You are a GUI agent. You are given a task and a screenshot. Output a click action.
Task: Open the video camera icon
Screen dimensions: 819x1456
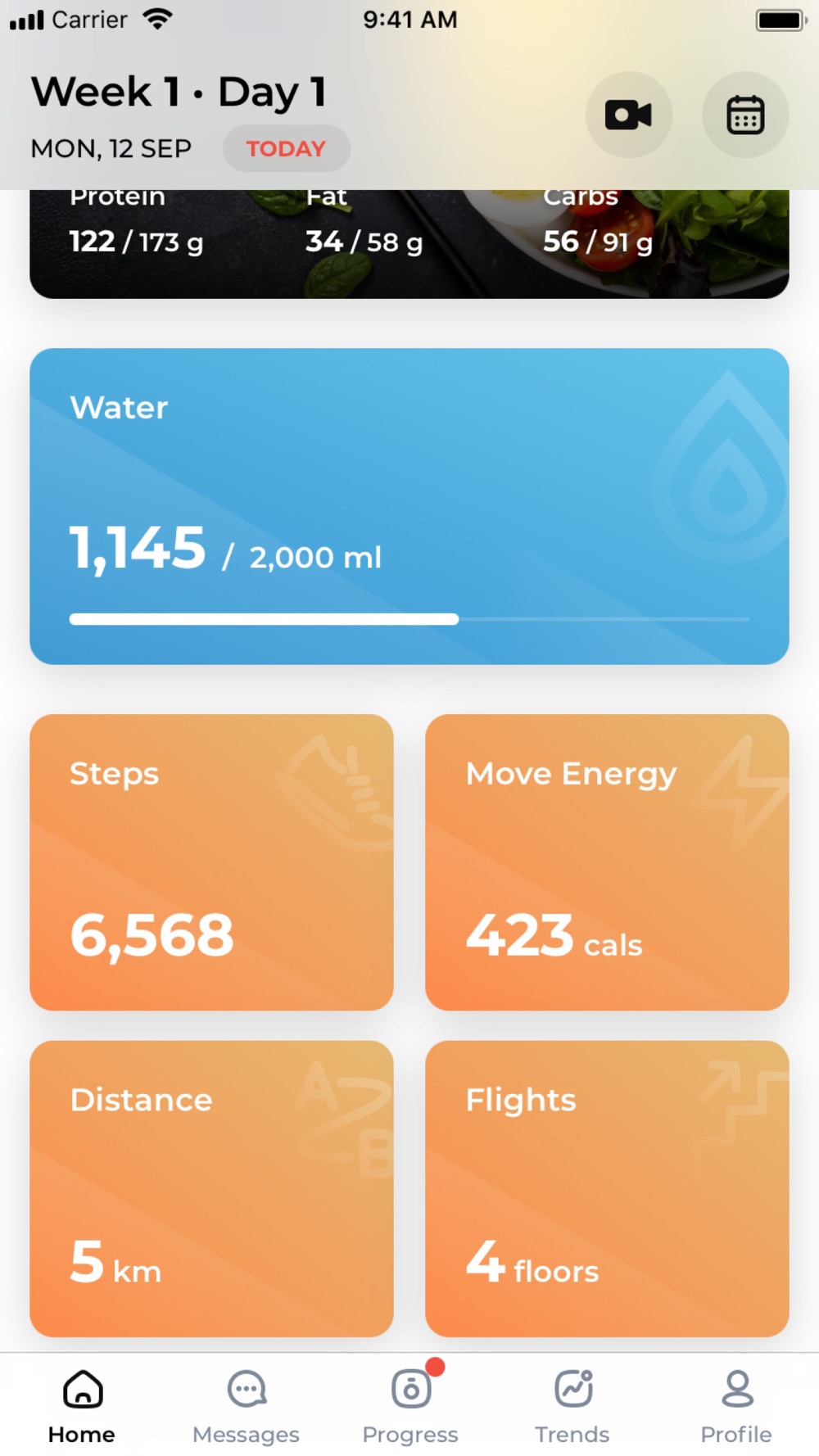[x=628, y=115]
